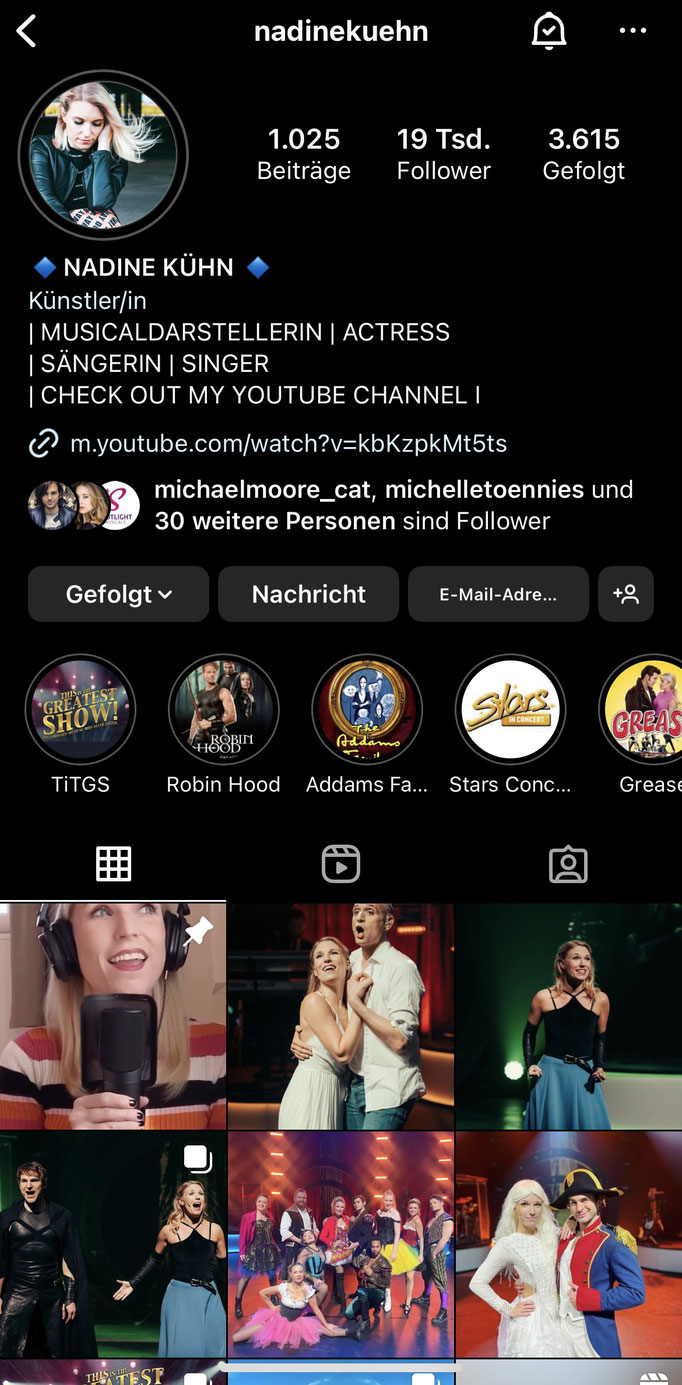Screen dimensions: 682x1385
Task: Tap the E-Mail-Adresse button
Action: (x=498, y=594)
